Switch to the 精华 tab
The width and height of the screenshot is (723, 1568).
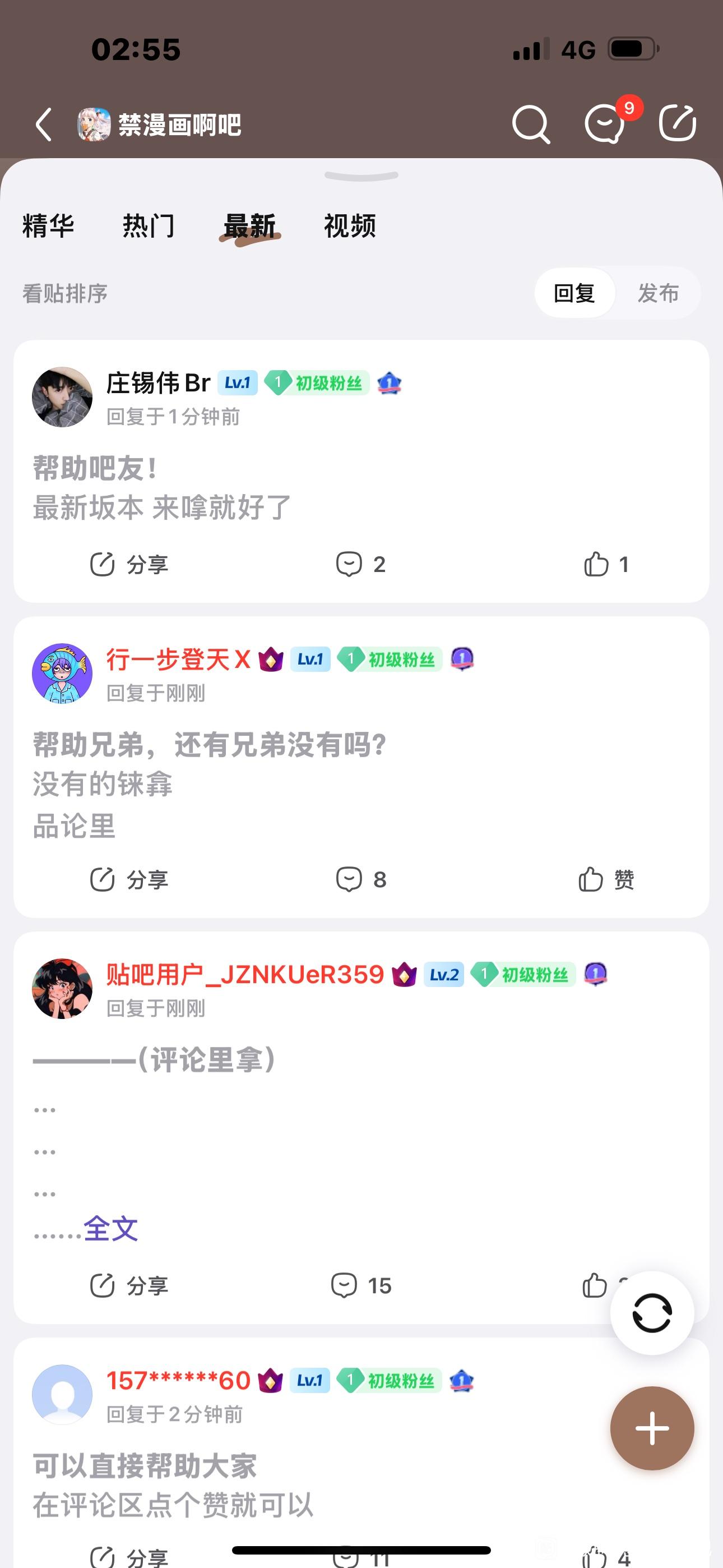click(48, 226)
